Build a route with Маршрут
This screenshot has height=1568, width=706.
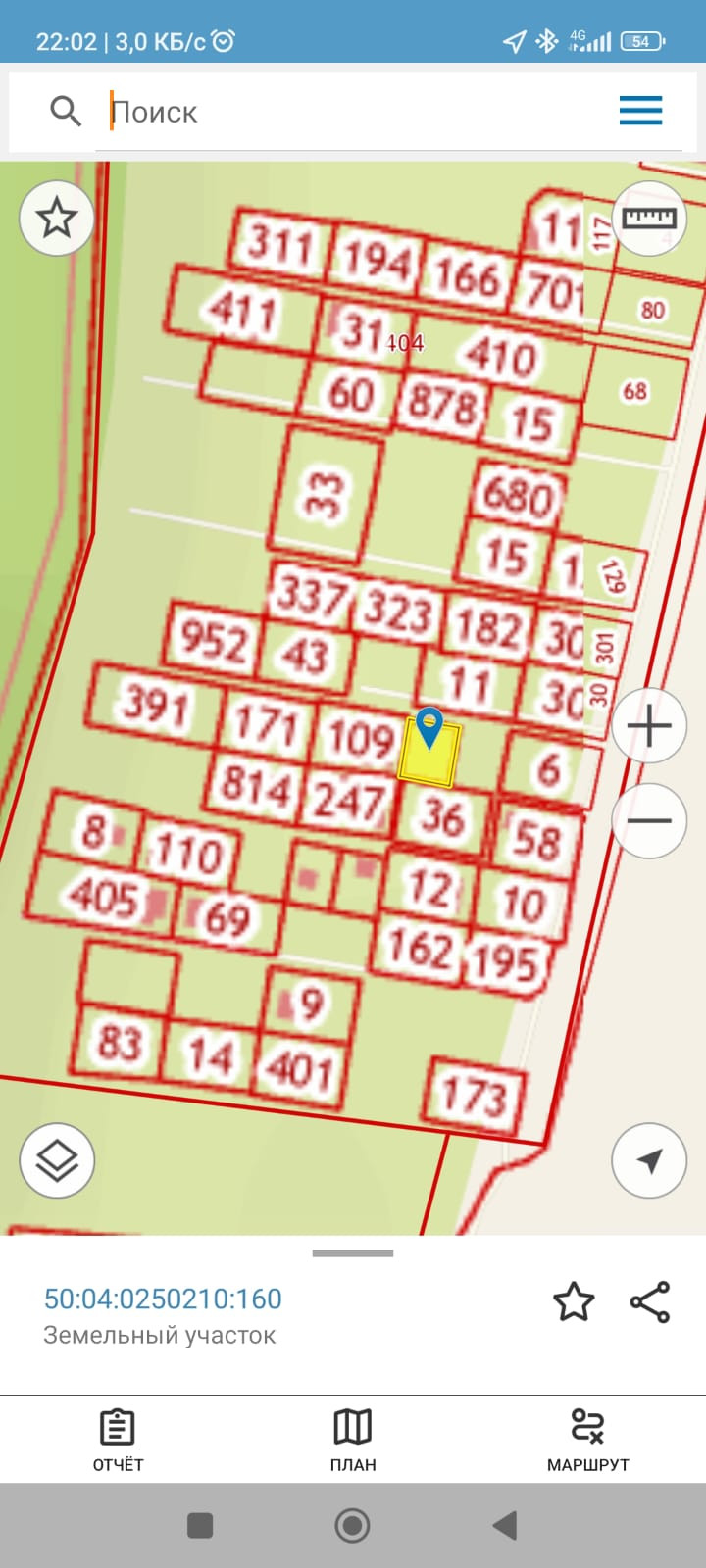(588, 1441)
